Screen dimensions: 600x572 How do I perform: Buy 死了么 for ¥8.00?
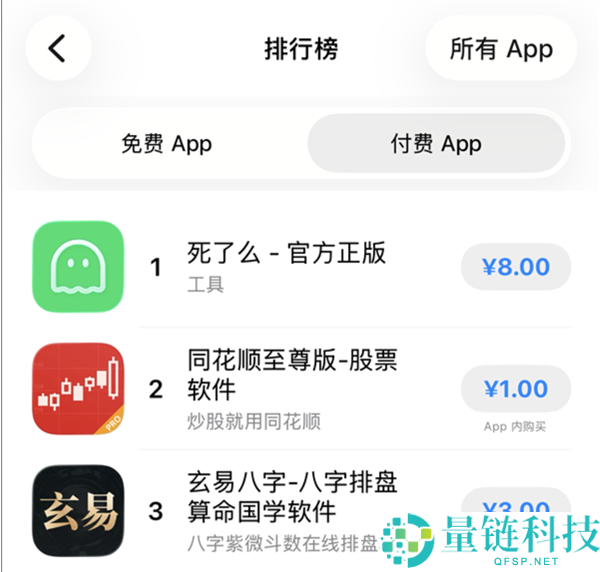click(x=515, y=267)
